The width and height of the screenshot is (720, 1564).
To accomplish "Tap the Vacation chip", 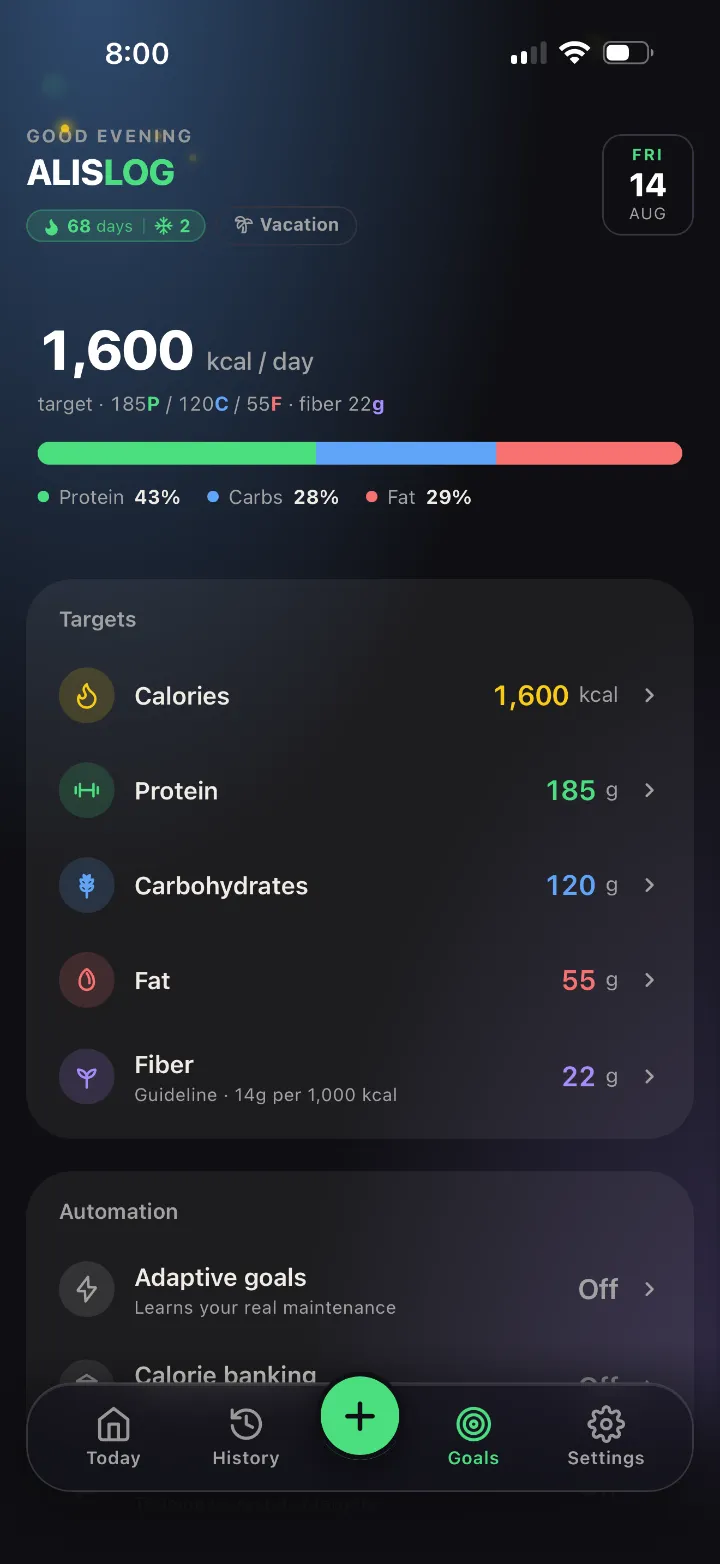I will tap(288, 225).
